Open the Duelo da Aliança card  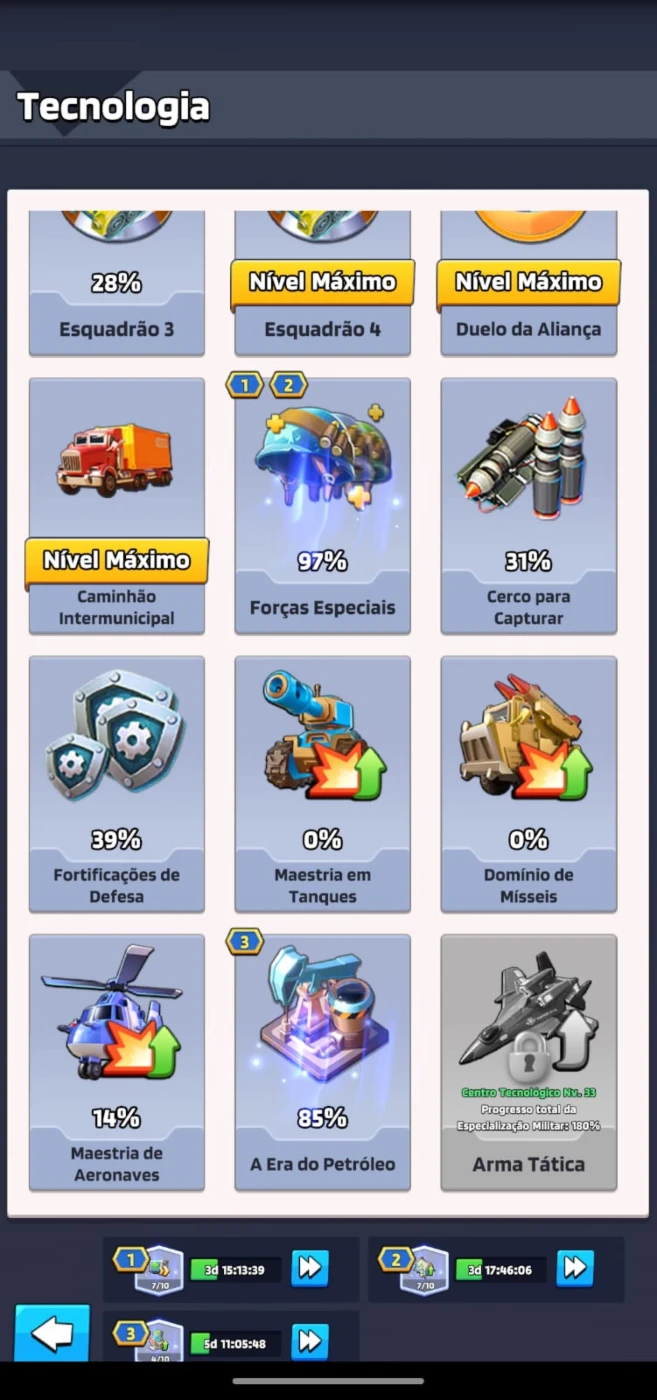[529, 283]
